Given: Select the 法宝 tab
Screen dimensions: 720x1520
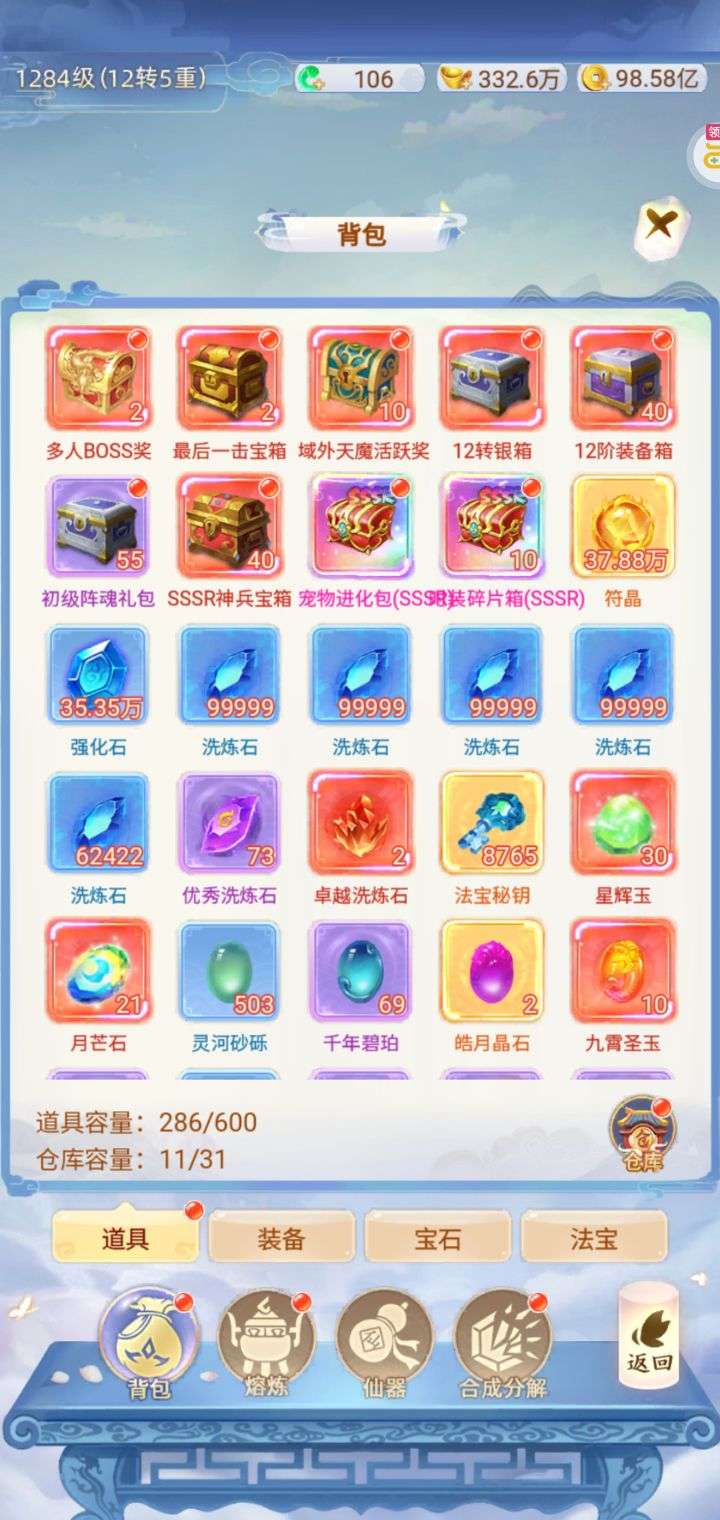Looking at the screenshot, I should click(593, 1238).
